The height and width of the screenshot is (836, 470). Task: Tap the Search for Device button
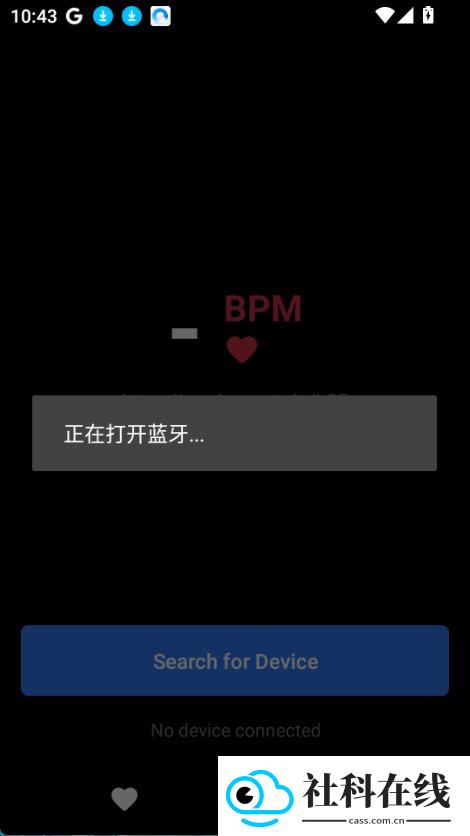tap(235, 661)
